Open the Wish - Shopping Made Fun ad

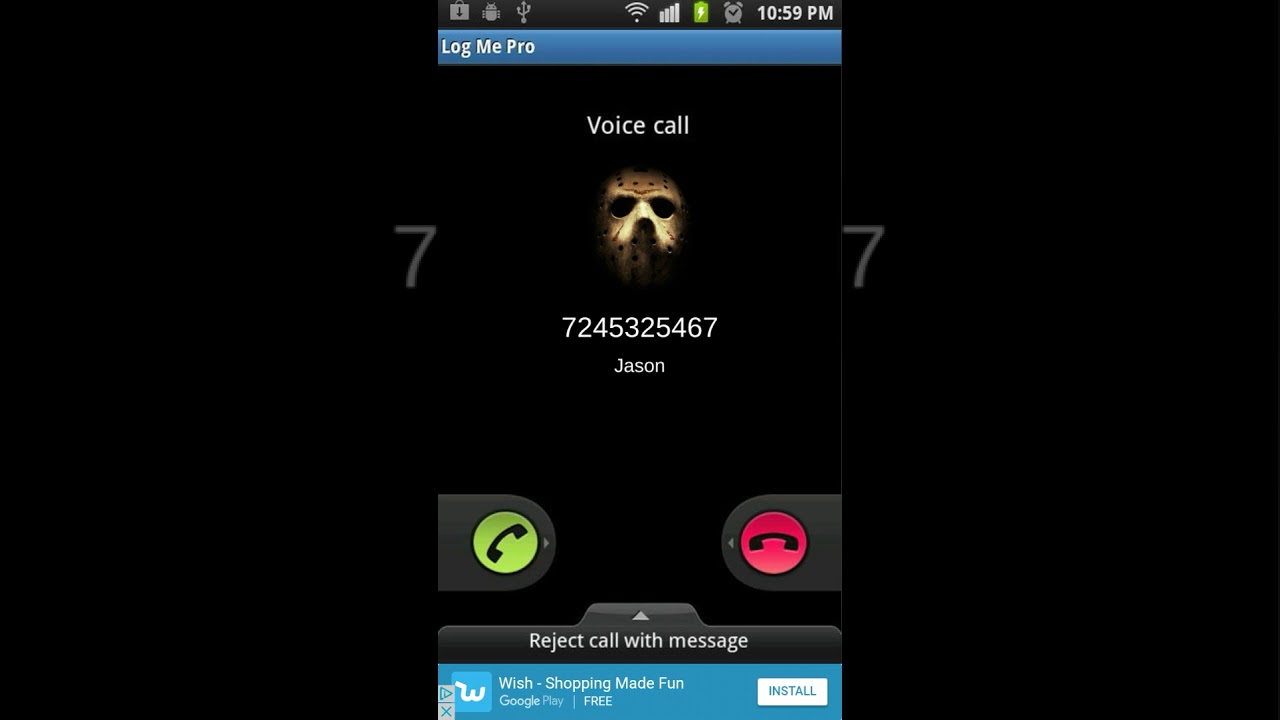591,684
